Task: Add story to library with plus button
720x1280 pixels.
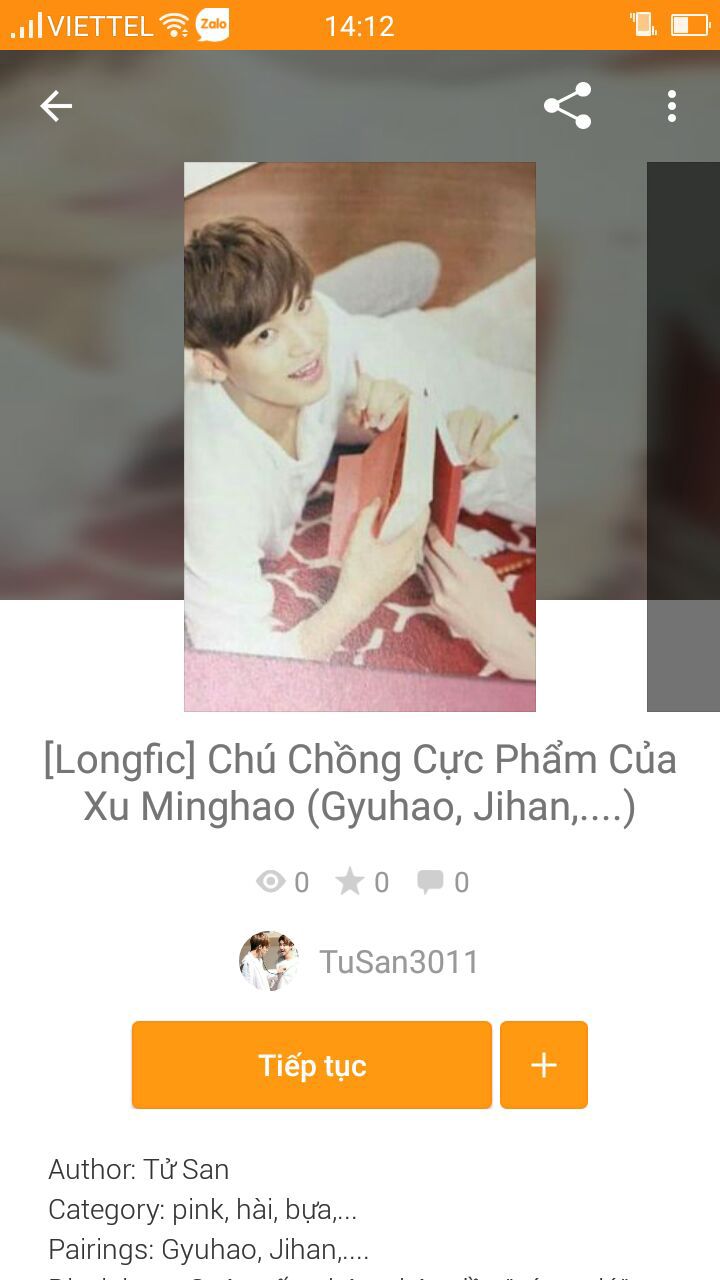Action: coord(543,1065)
